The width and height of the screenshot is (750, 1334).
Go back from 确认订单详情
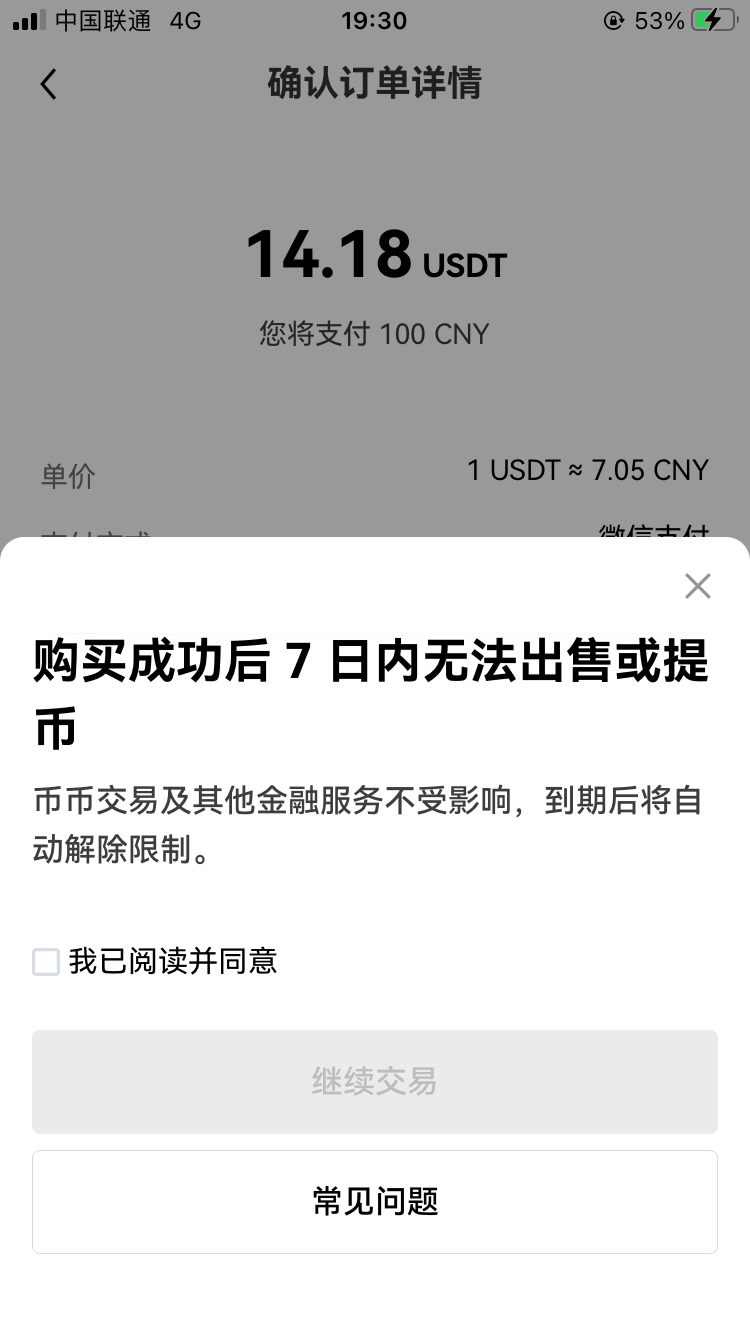(48, 84)
